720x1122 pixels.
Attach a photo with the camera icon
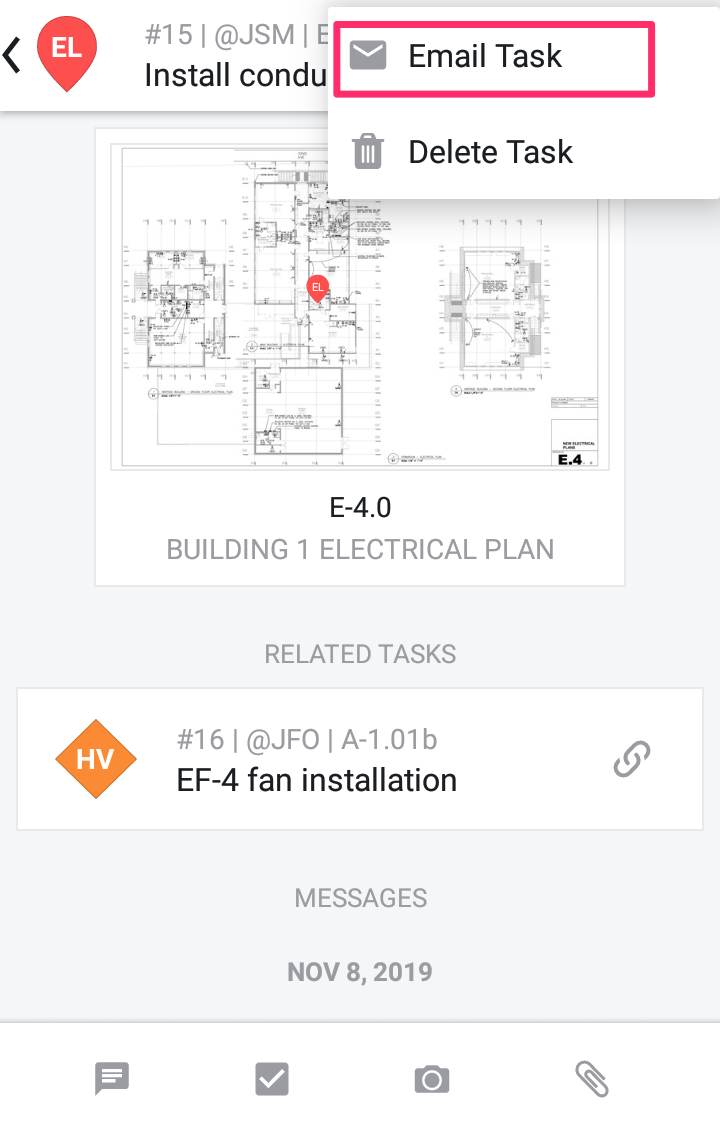(432, 1079)
